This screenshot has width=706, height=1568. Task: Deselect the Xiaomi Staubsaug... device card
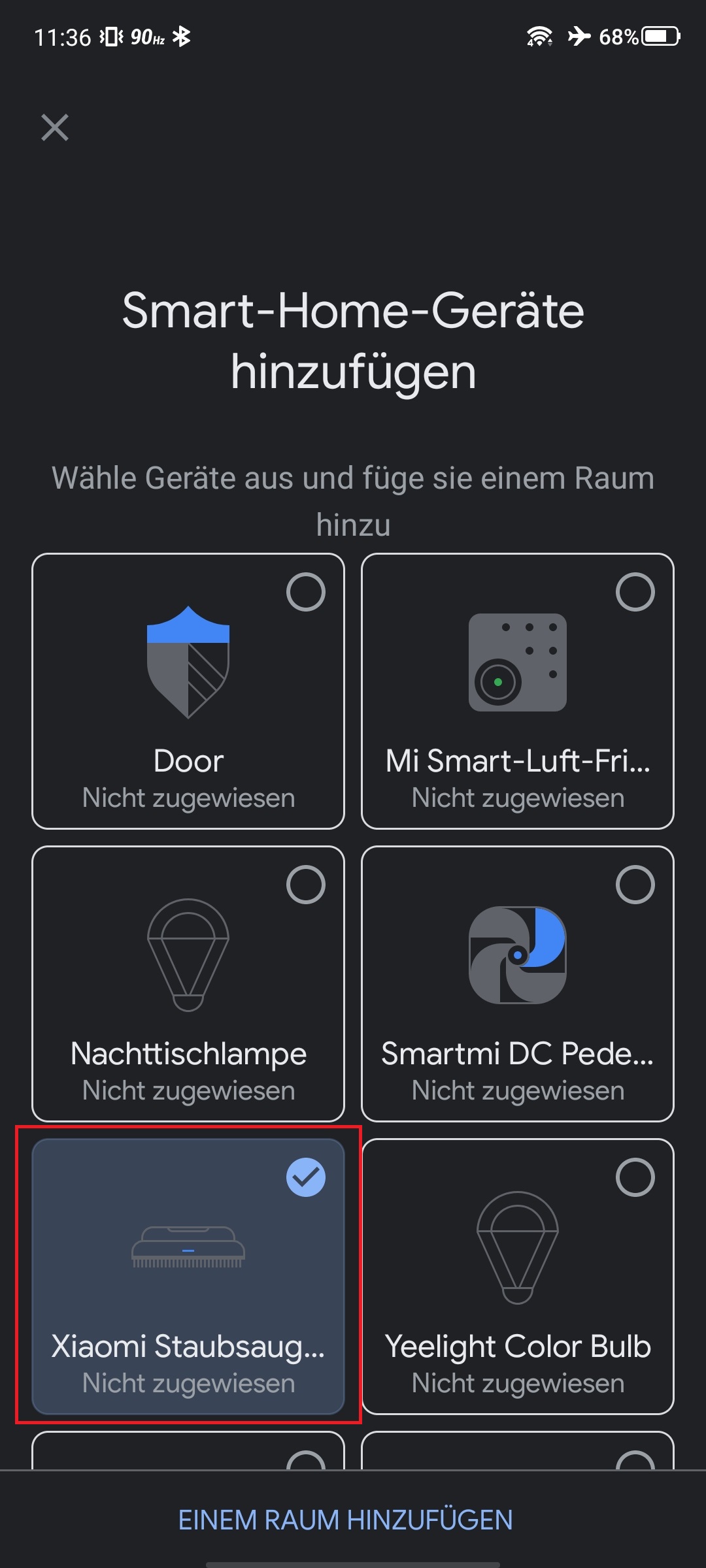pyautogui.click(x=188, y=1277)
